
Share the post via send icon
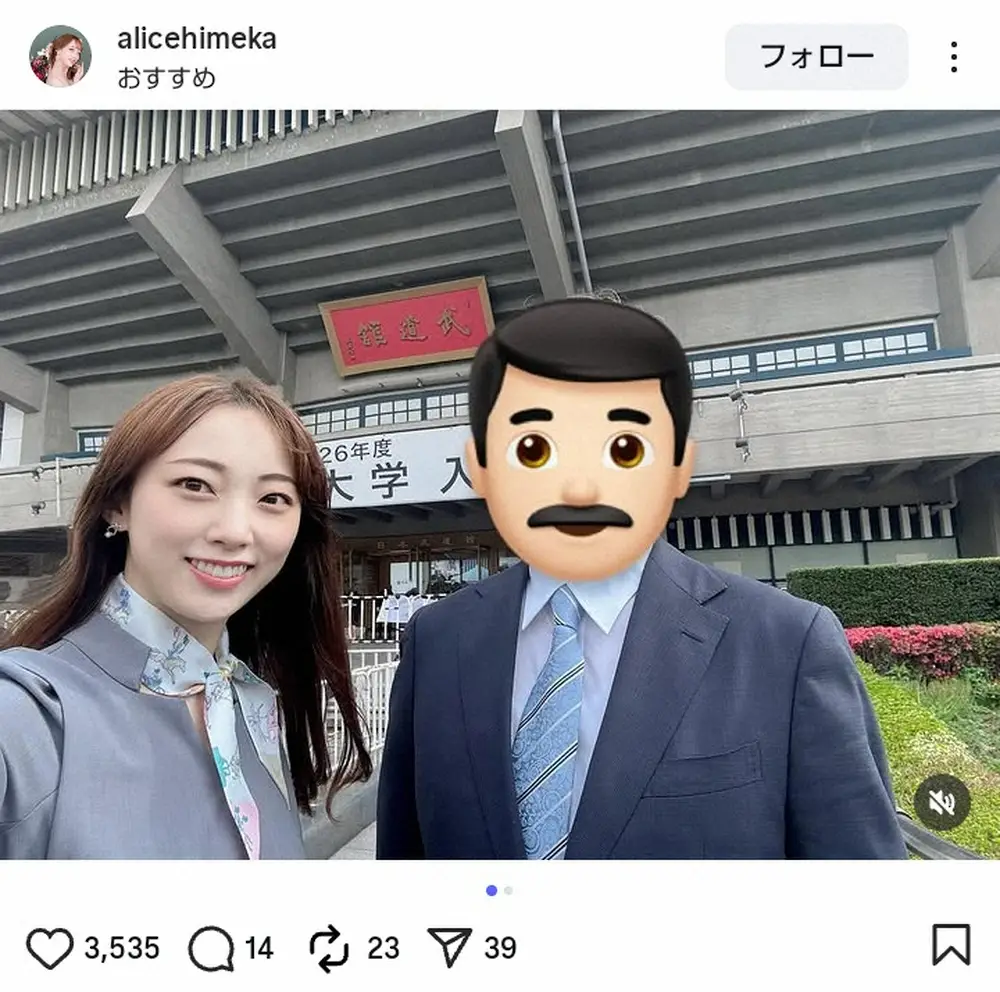[449, 947]
